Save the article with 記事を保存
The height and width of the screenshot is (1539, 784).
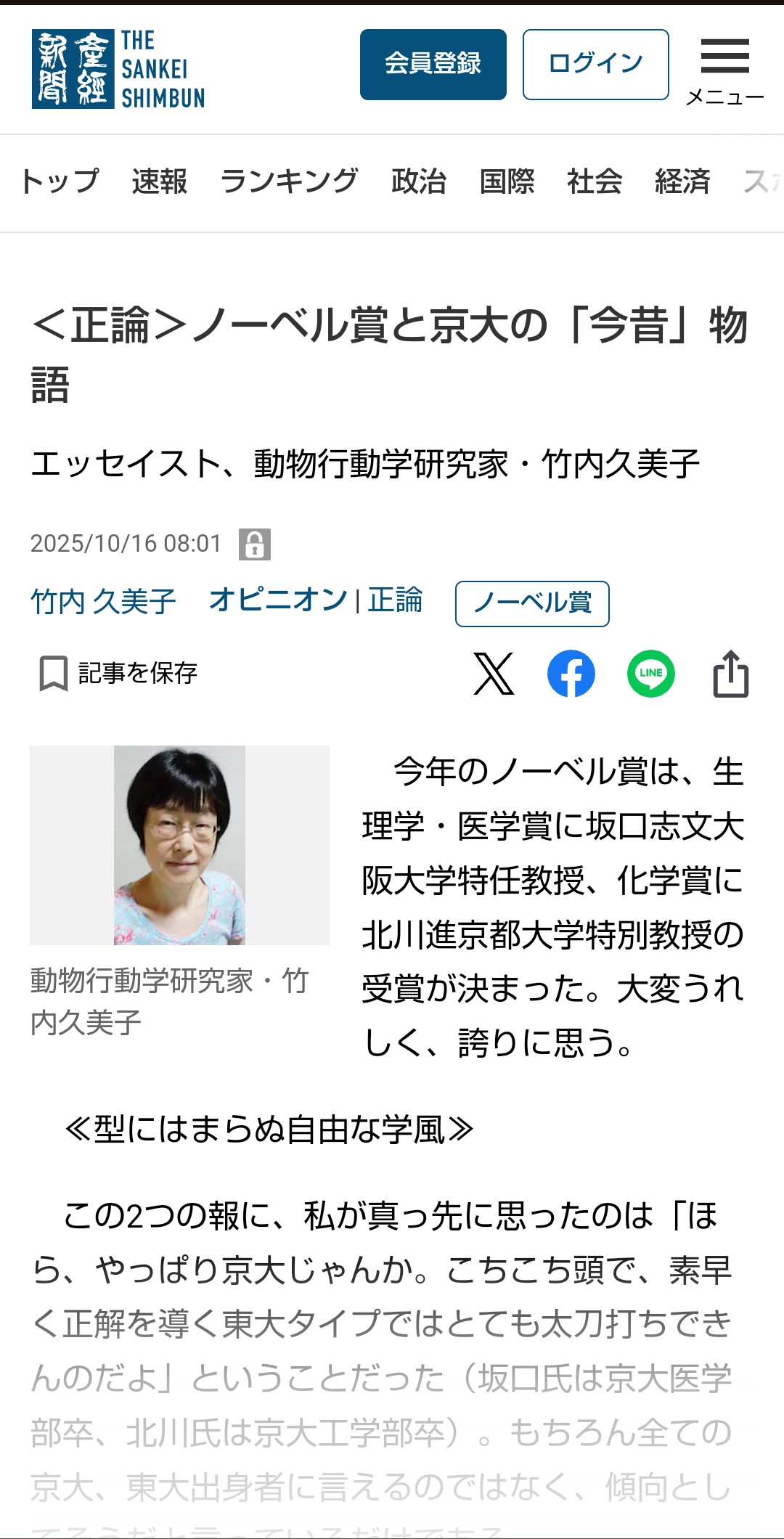(118, 674)
